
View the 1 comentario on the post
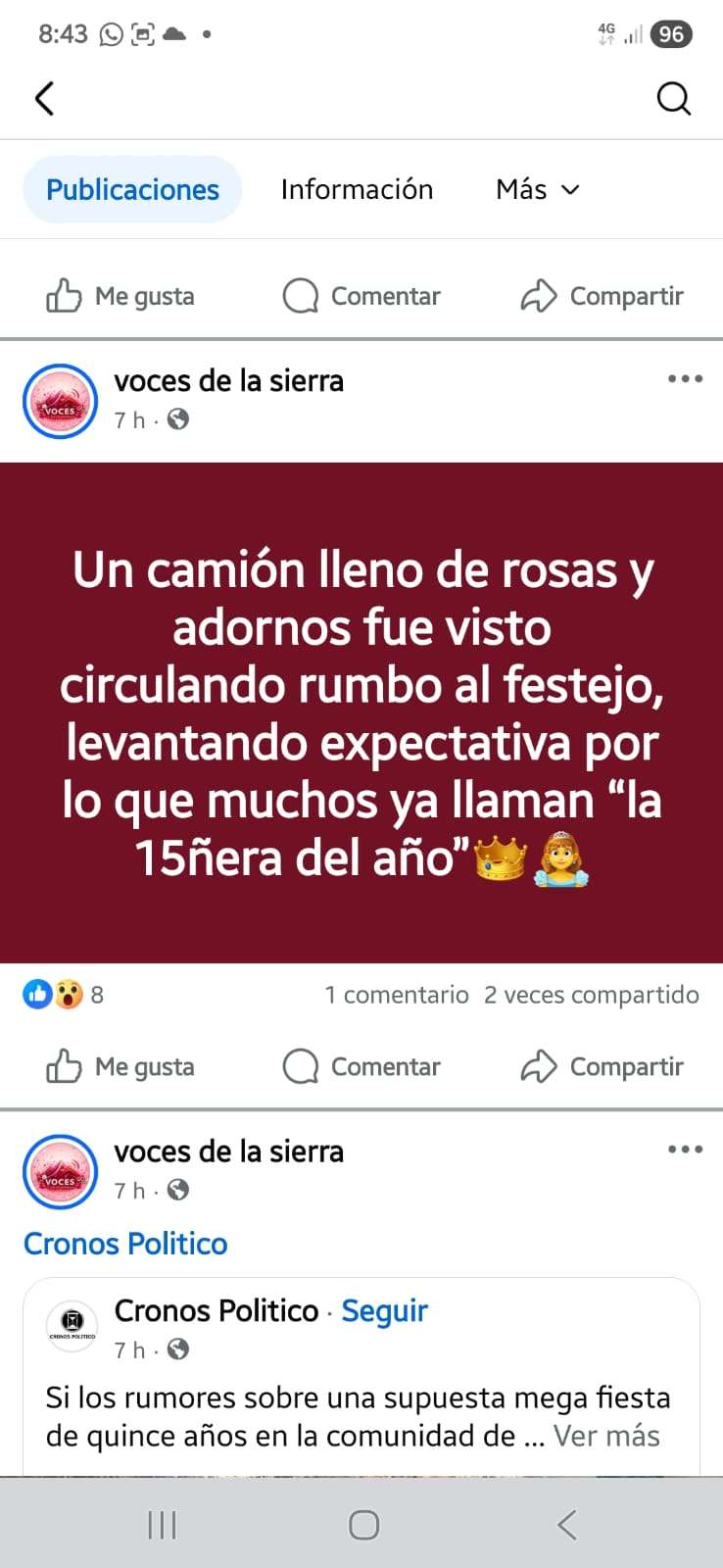pyautogui.click(x=397, y=995)
